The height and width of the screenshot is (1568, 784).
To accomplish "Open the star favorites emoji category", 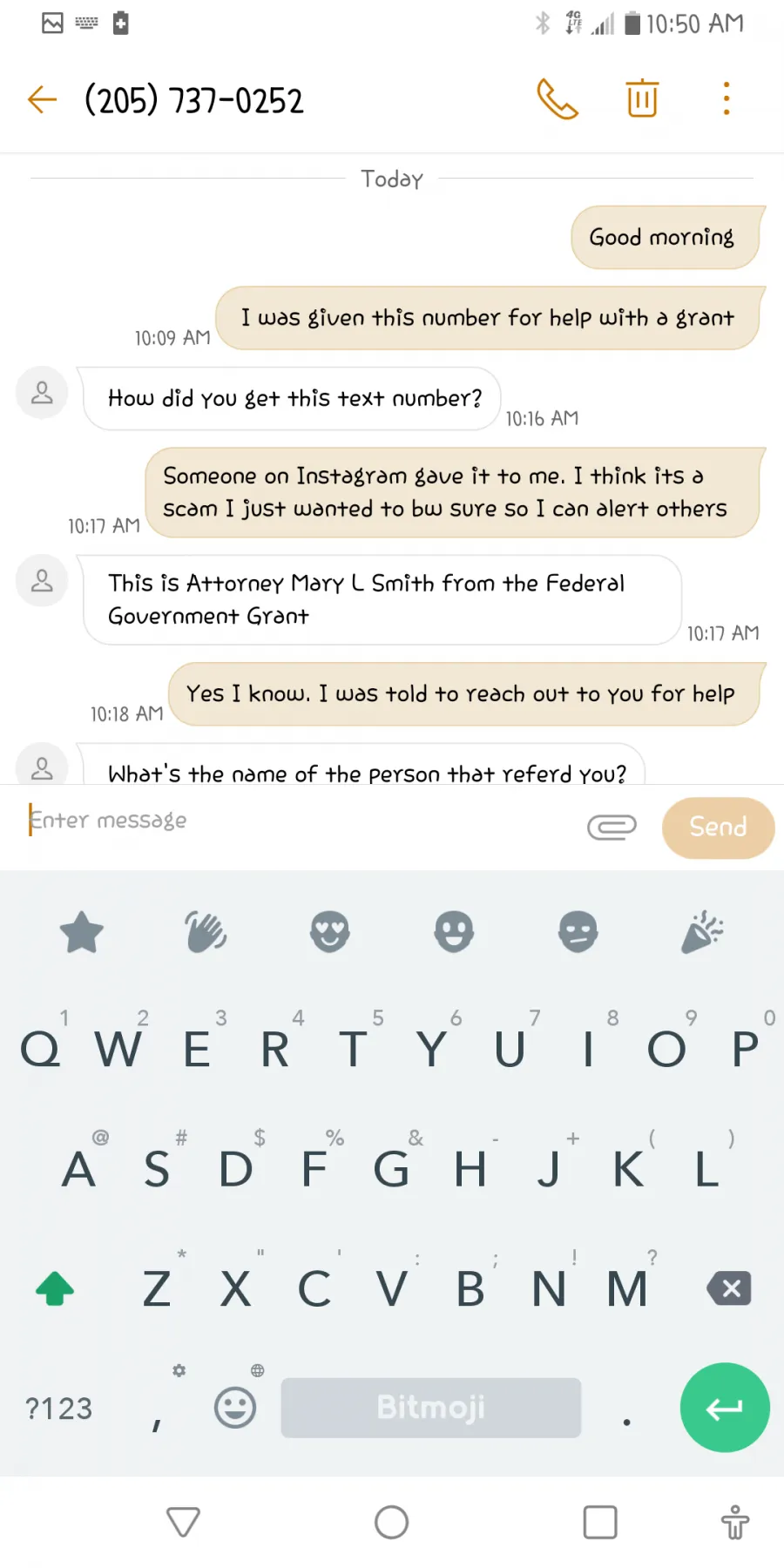I will coord(82,932).
